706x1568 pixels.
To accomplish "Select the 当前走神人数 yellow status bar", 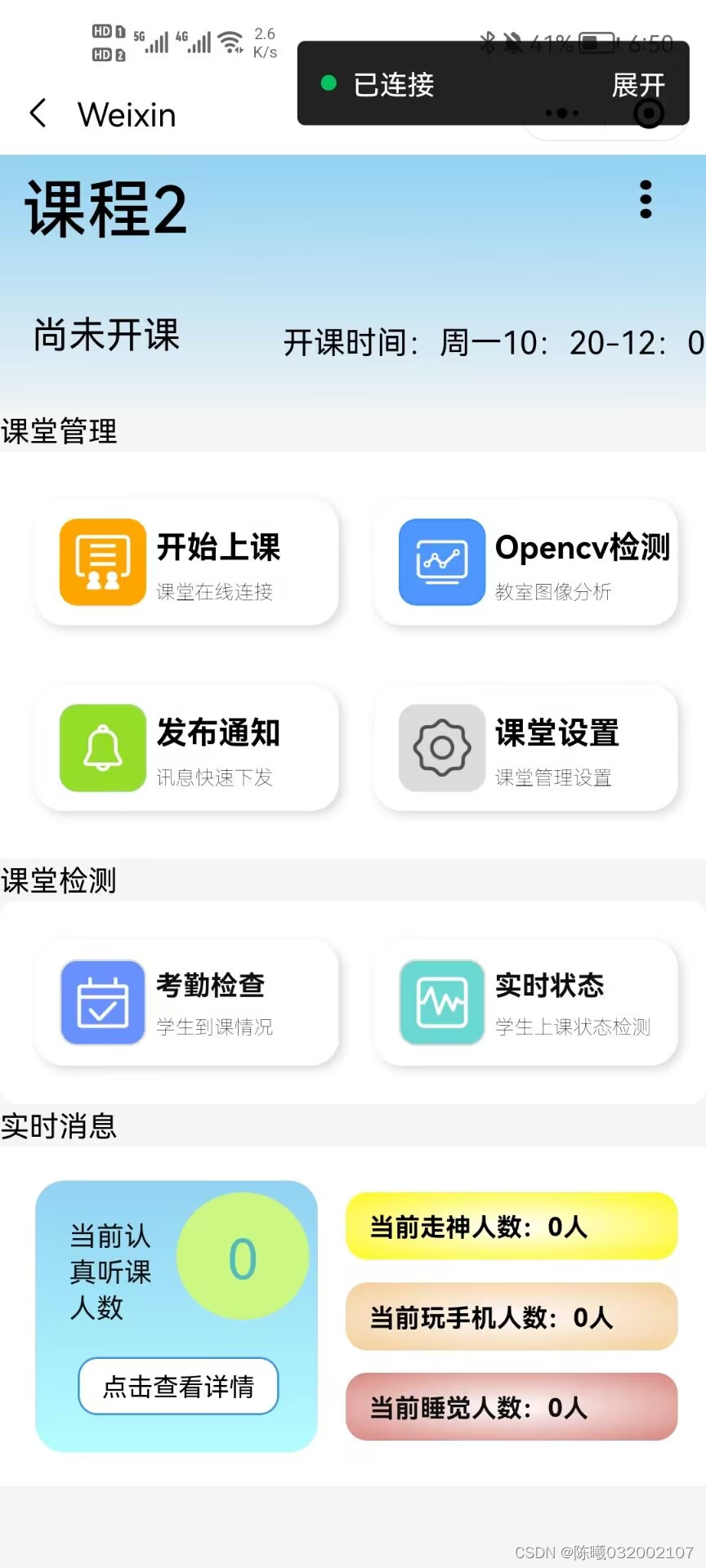I will coord(511,1226).
